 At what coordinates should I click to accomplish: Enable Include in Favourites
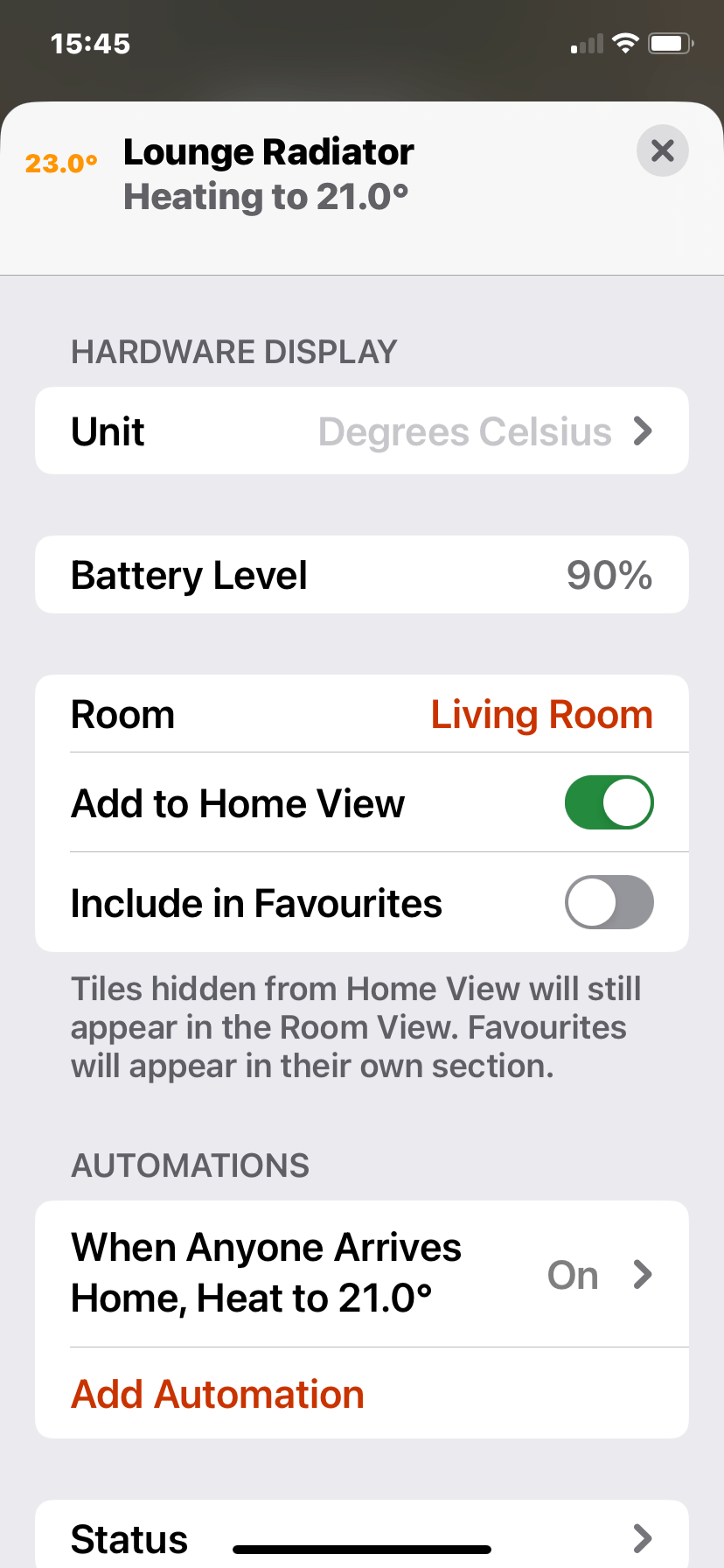pyautogui.click(x=609, y=903)
